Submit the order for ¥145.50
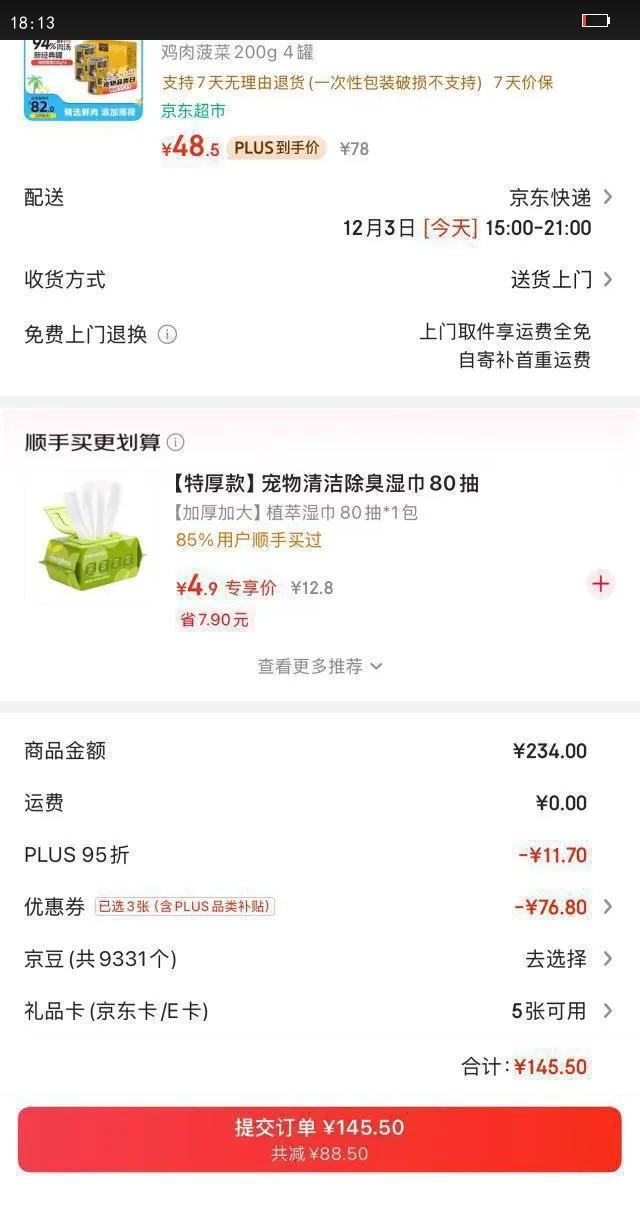 [x=320, y=1138]
